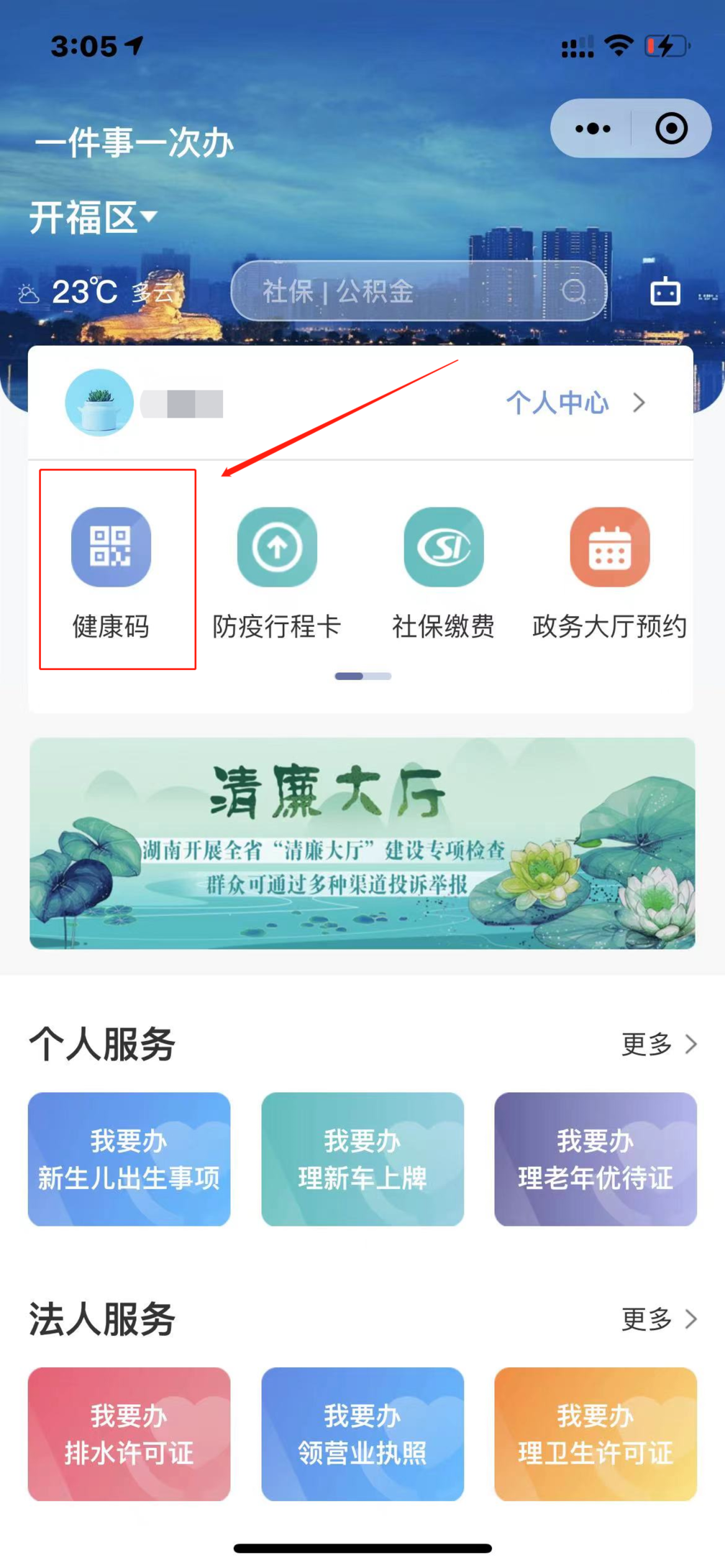
Task: Open the mini program more-options menu
Action: point(593,129)
